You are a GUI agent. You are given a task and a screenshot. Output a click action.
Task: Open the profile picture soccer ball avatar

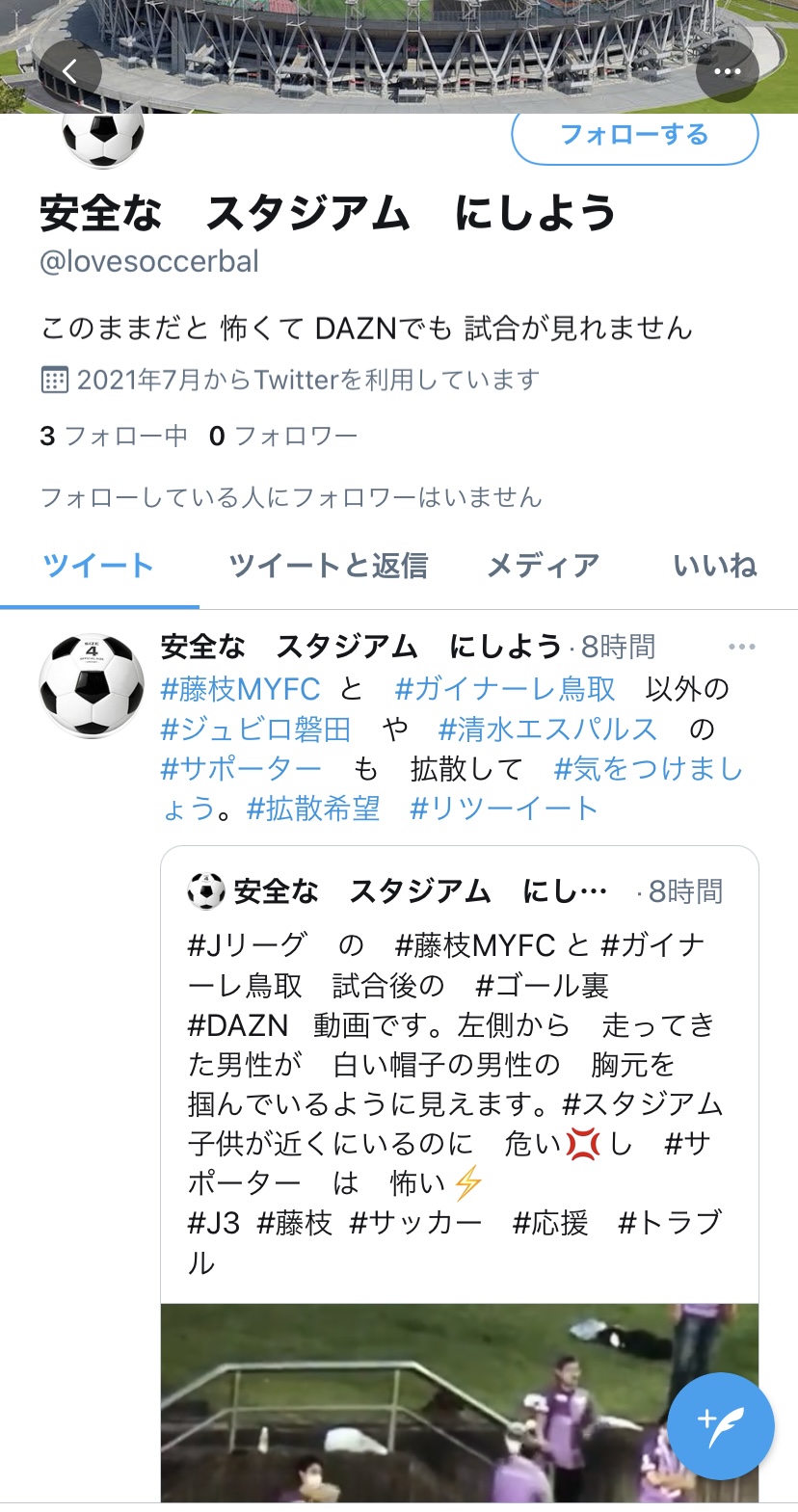pos(103,135)
